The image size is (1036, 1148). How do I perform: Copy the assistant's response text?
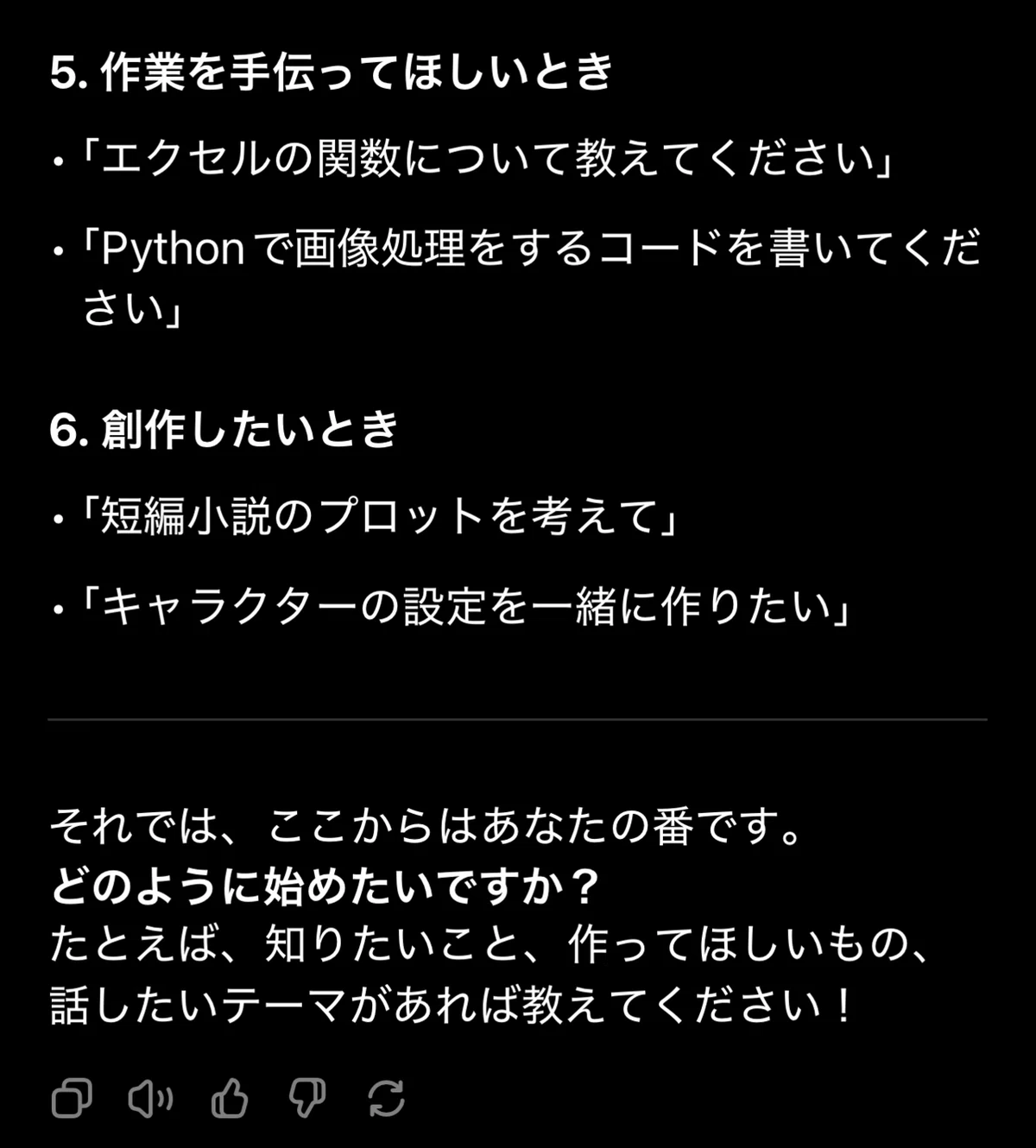point(72,1099)
